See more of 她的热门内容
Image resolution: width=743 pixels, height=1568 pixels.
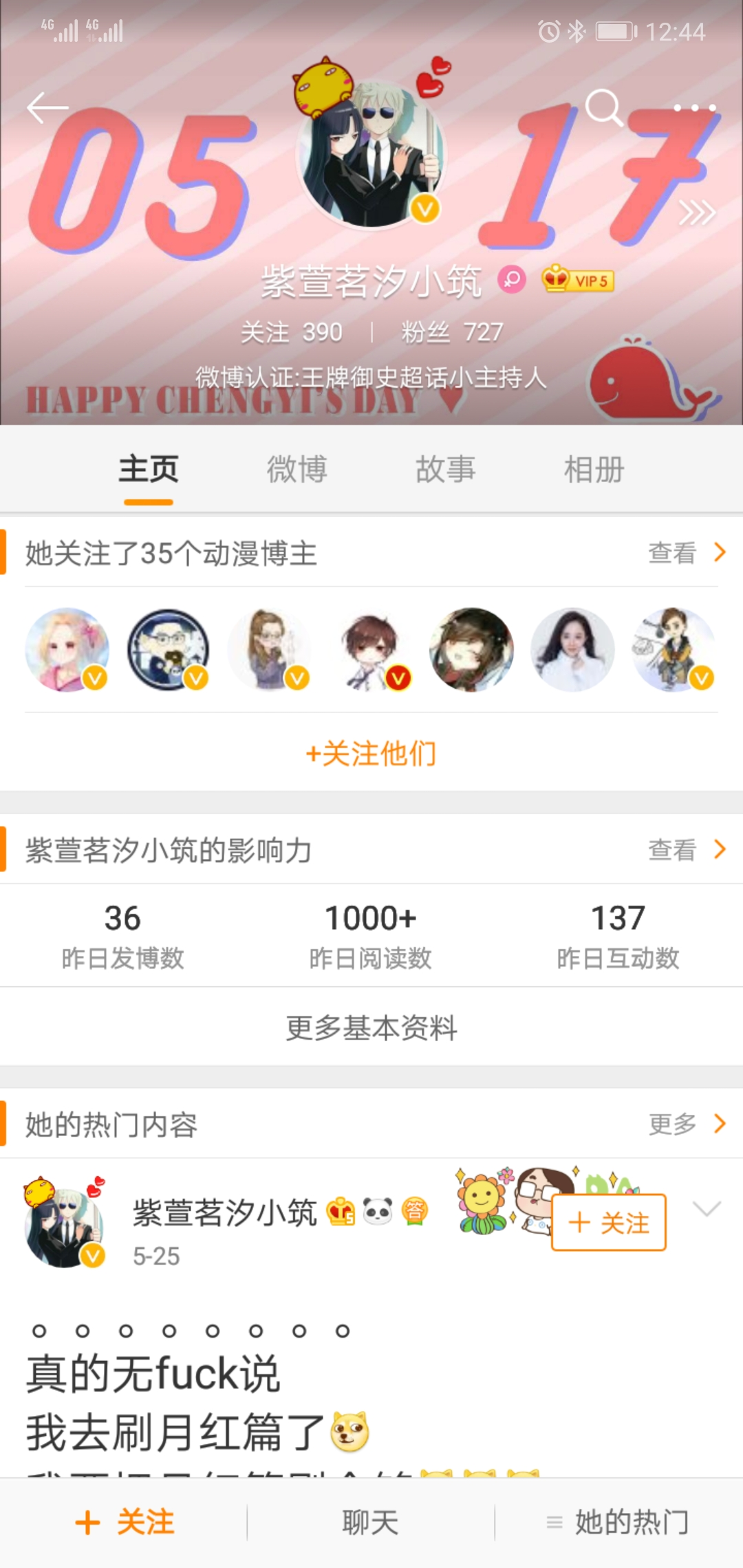click(x=686, y=1124)
